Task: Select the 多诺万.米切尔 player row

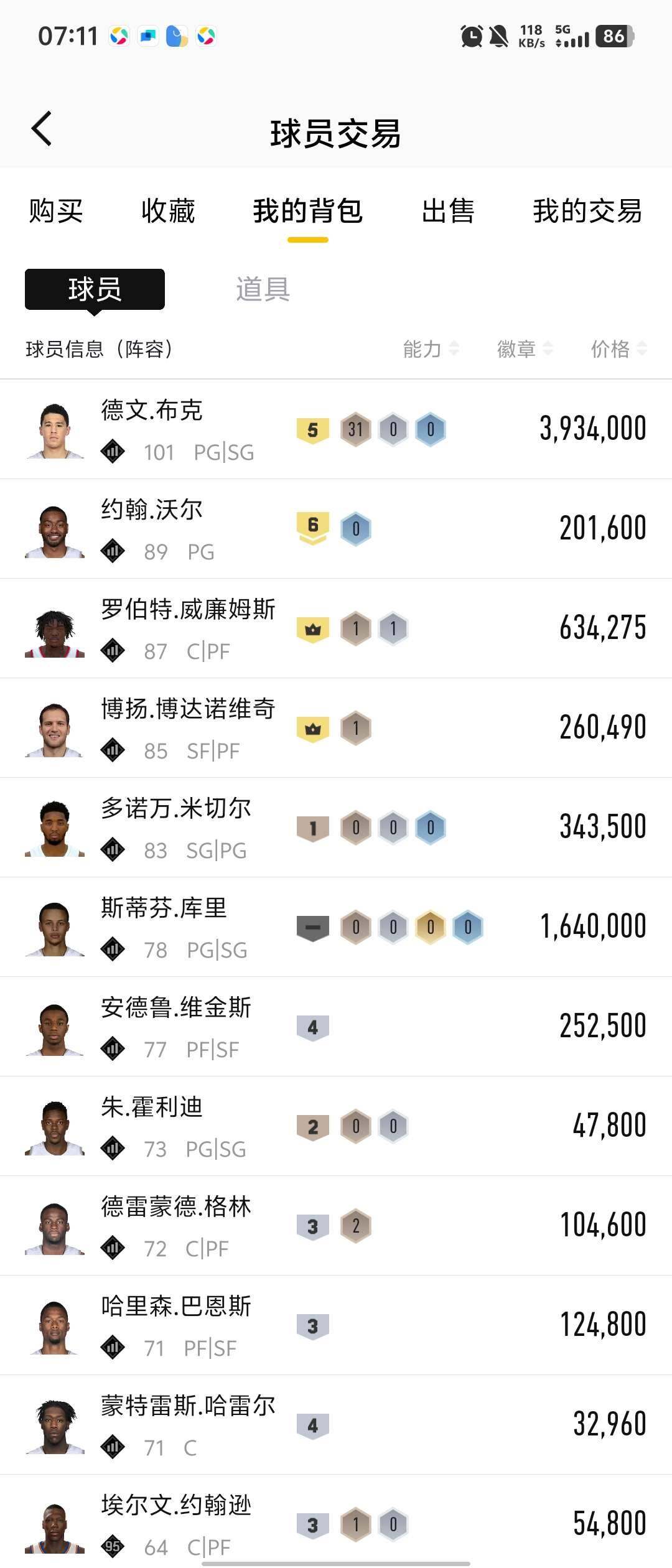Action: coord(336,828)
